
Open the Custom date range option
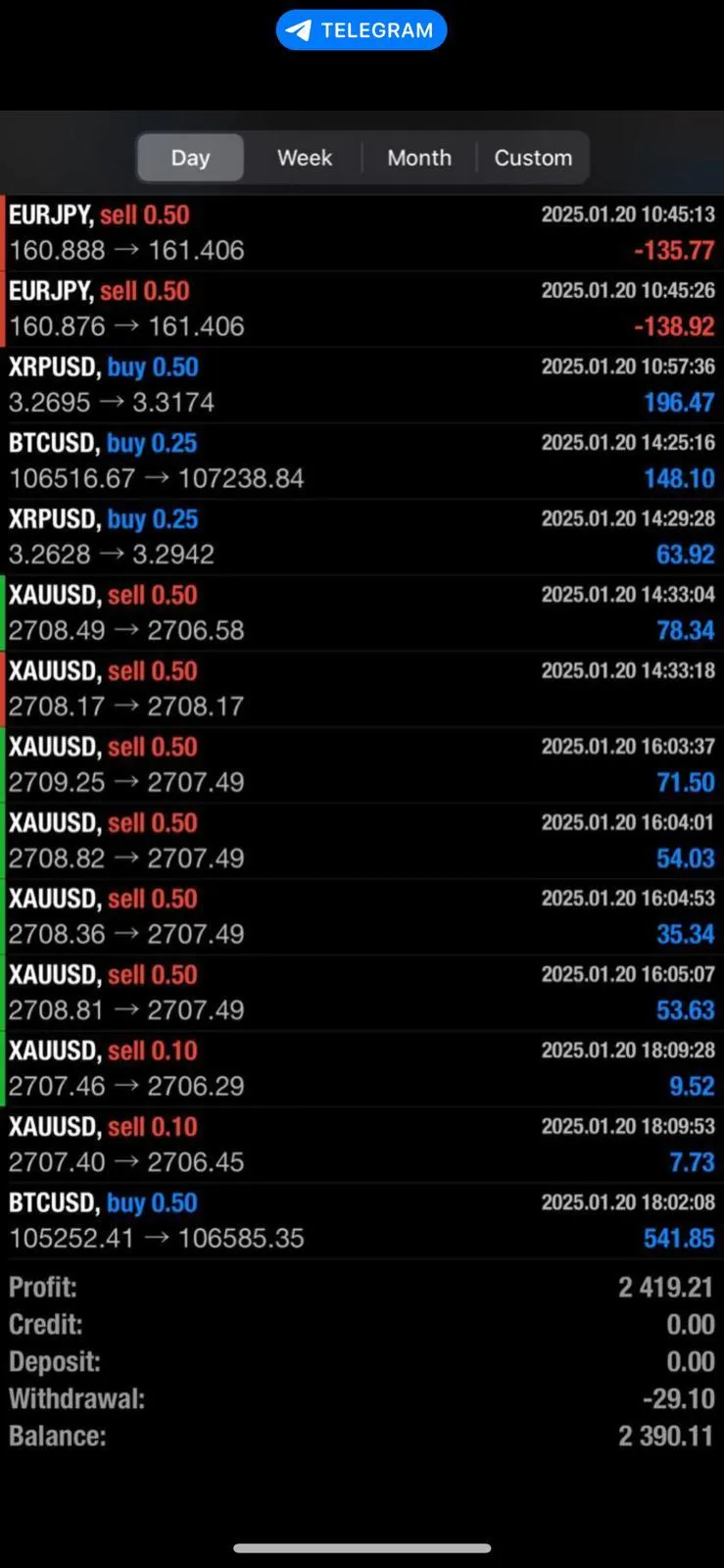coord(533,158)
